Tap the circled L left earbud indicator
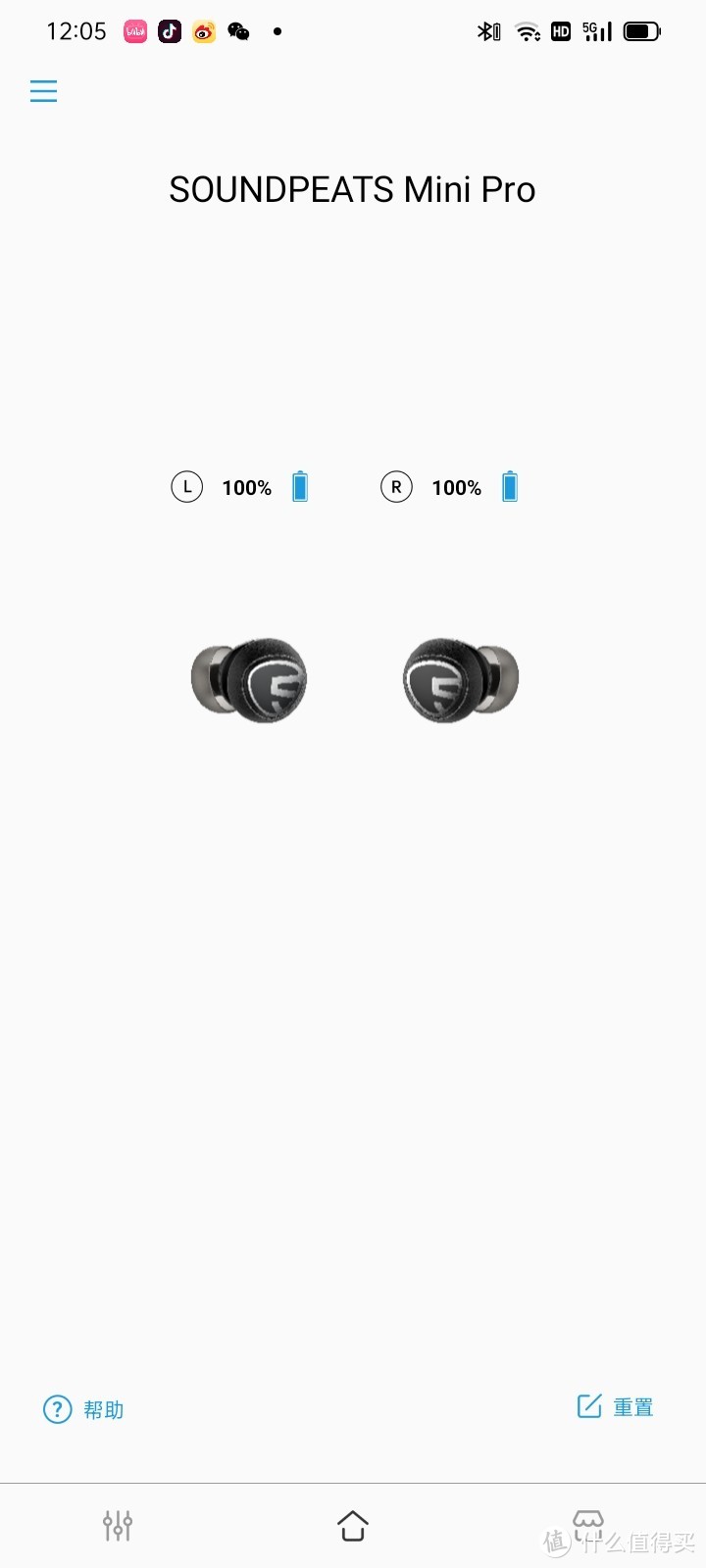The width and height of the screenshot is (706, 1568). (x=186, y=486)
